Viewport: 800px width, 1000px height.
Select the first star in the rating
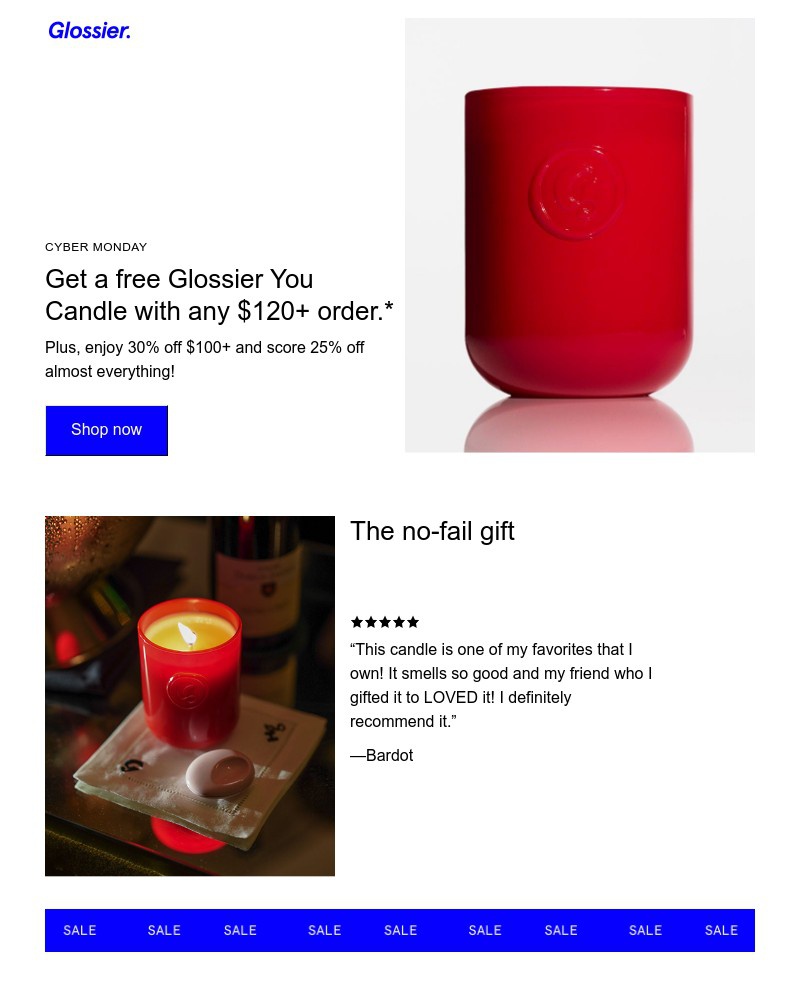(x=357, y=622)
